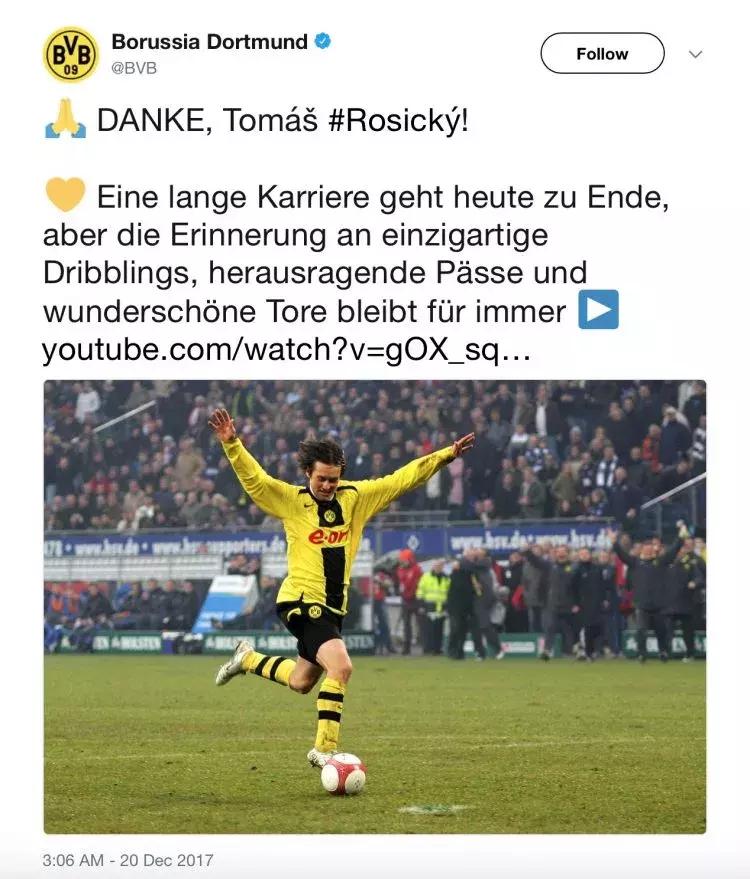Screen dimensions: 750x879
Task: View the tweet's photo in full size
Action: (x=374, y=606)
